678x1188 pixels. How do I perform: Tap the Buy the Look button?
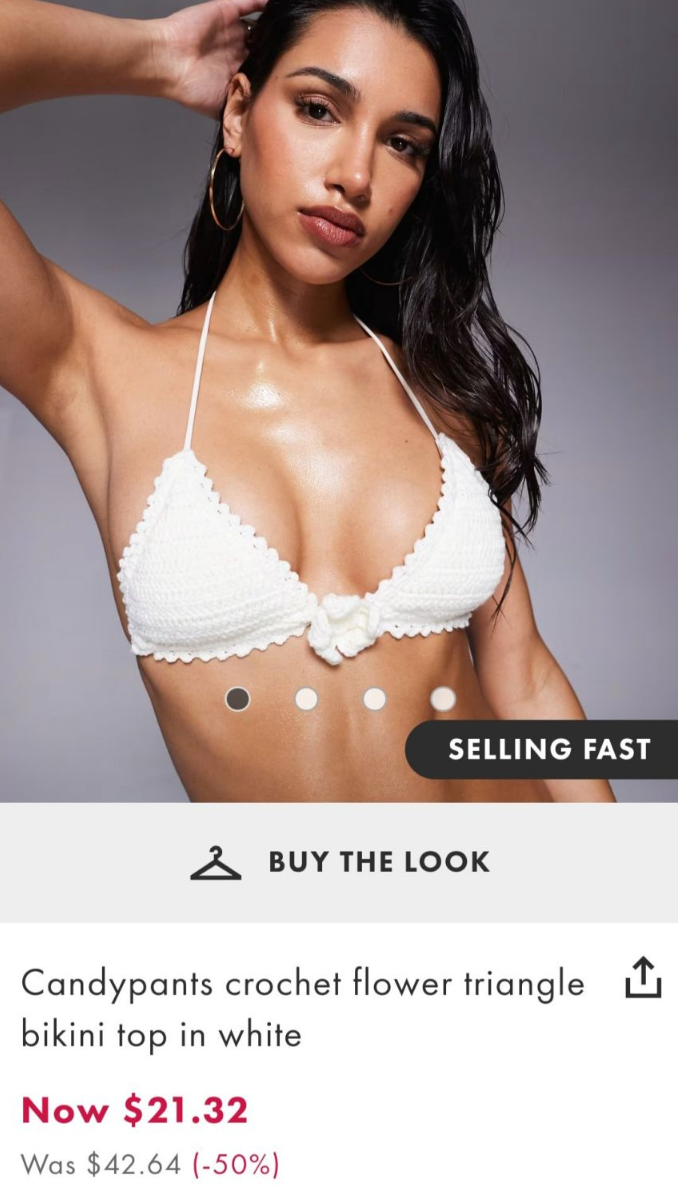click(x=339, y=862)
